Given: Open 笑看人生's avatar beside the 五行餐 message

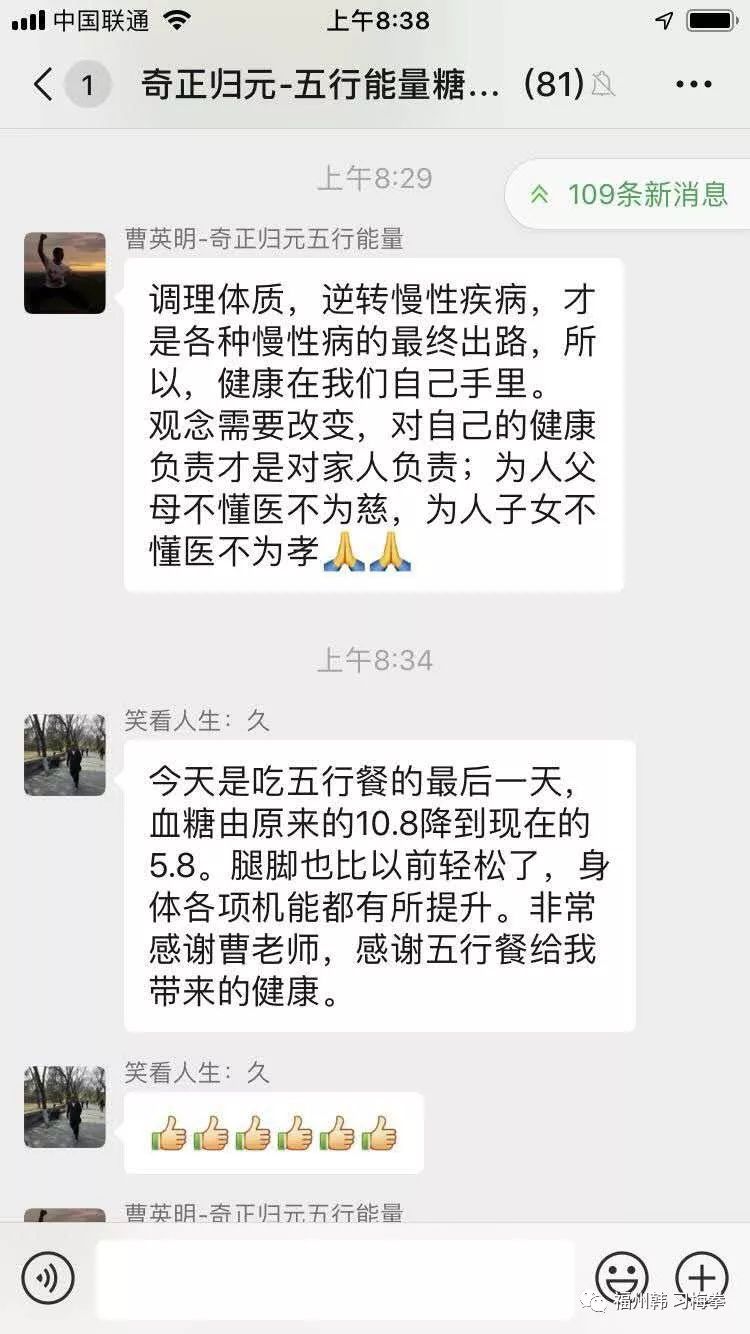Looking at the screenshot, I should [x=65, y=755].
